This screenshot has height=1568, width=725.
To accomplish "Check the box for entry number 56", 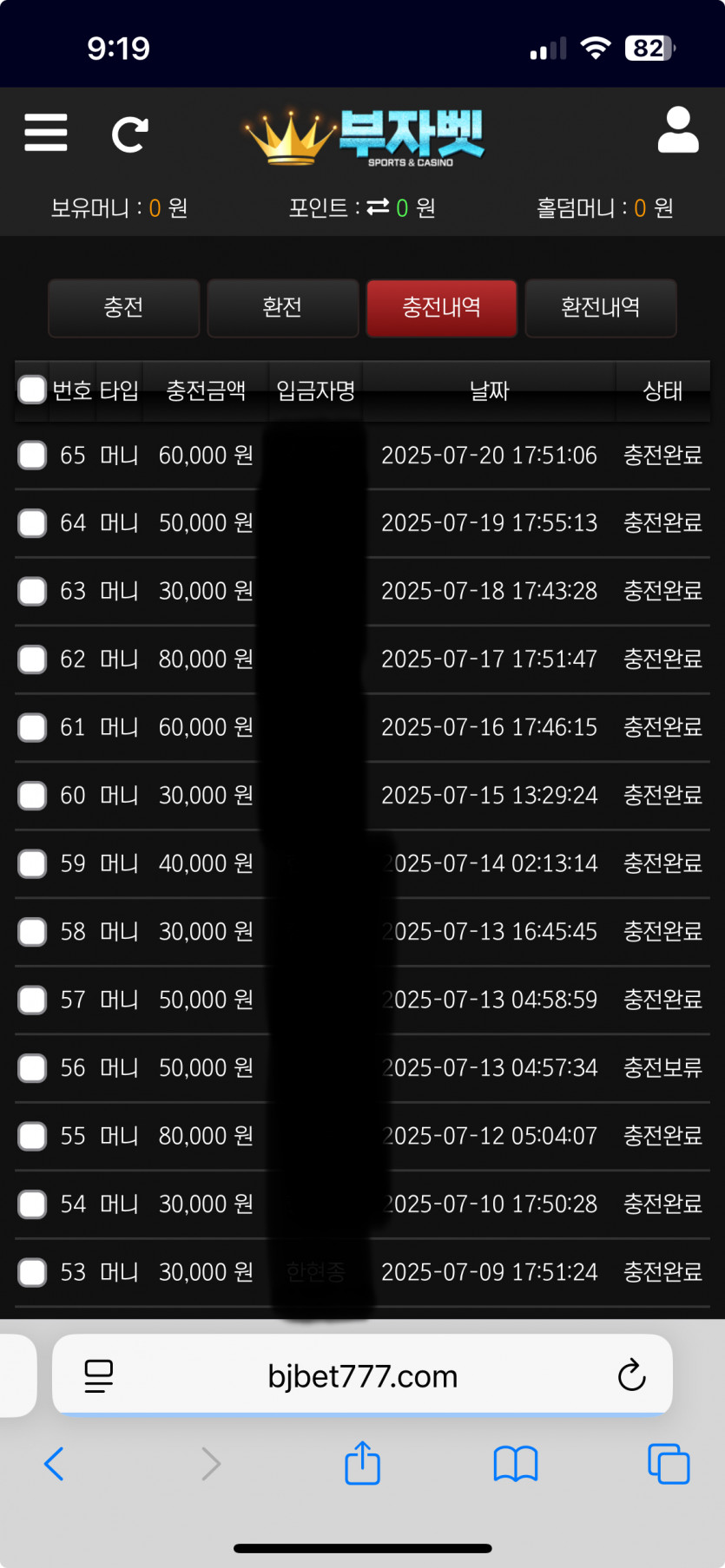I will point(32,1068).
